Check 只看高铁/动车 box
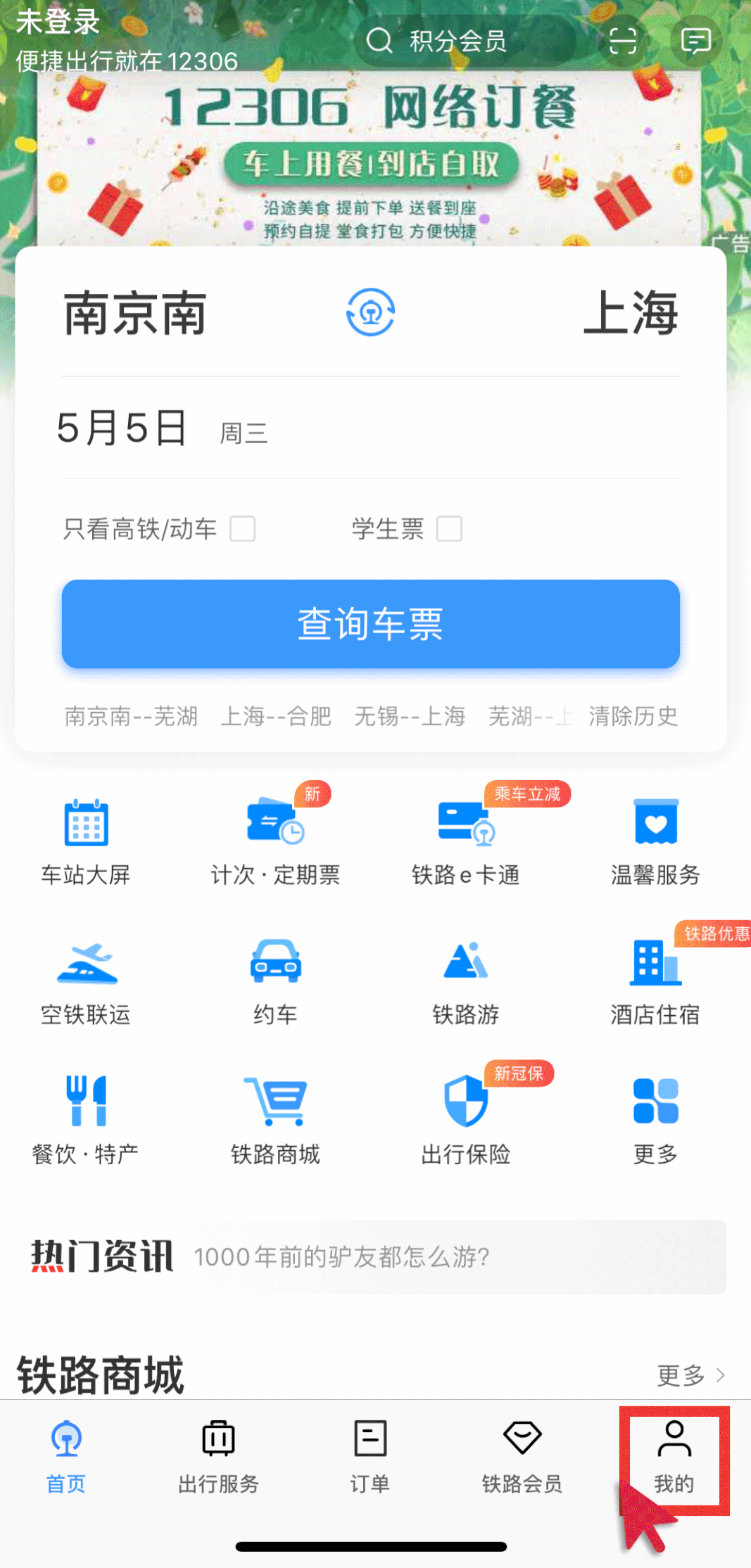751x1568 pixels. (243, 529)
